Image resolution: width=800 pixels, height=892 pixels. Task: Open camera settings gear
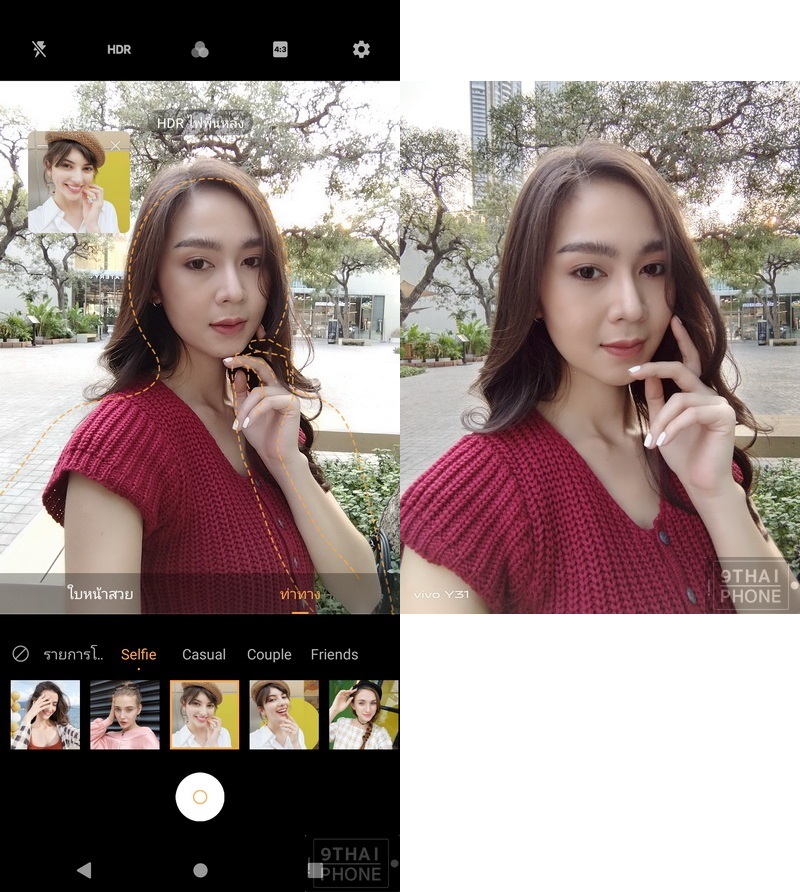[361, 49]
